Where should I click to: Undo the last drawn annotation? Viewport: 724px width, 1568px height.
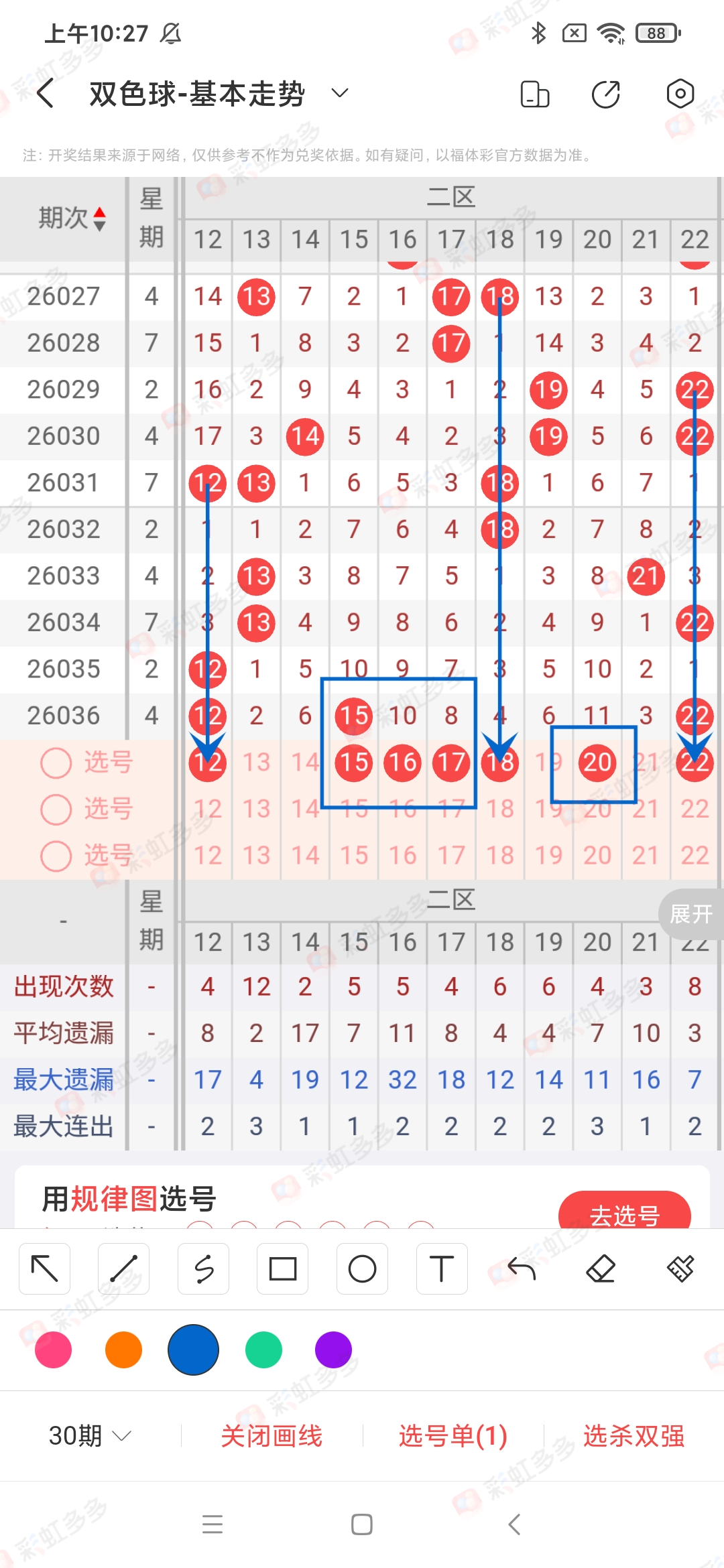point(521,1268)
